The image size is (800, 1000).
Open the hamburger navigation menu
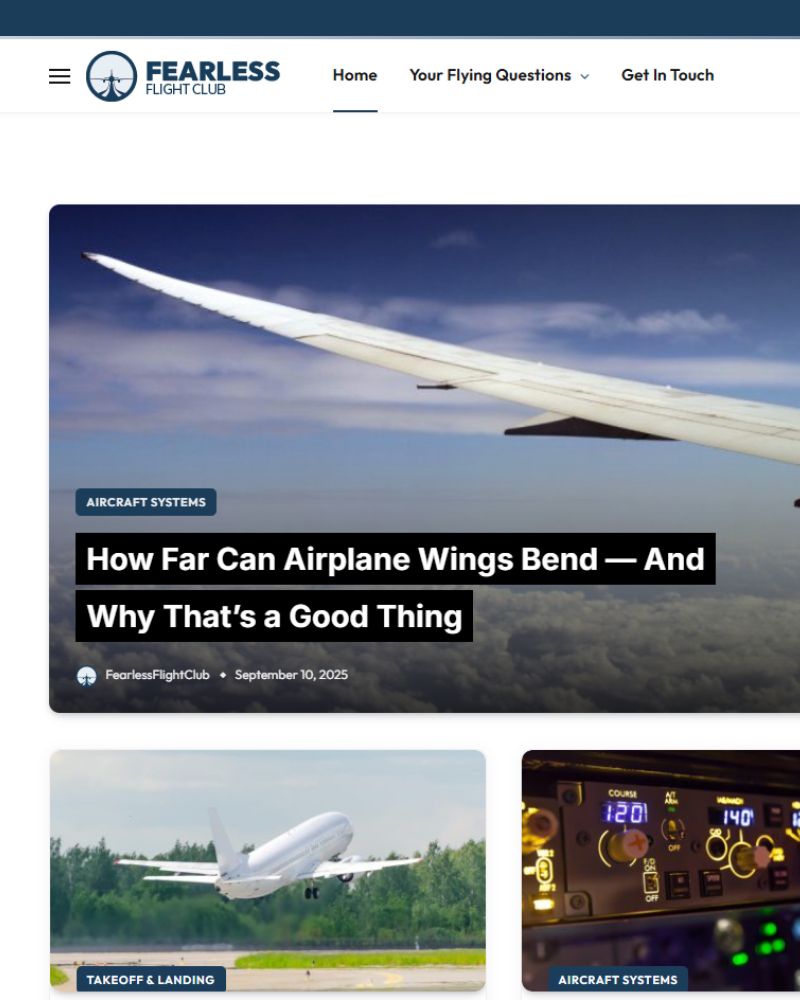59,75
